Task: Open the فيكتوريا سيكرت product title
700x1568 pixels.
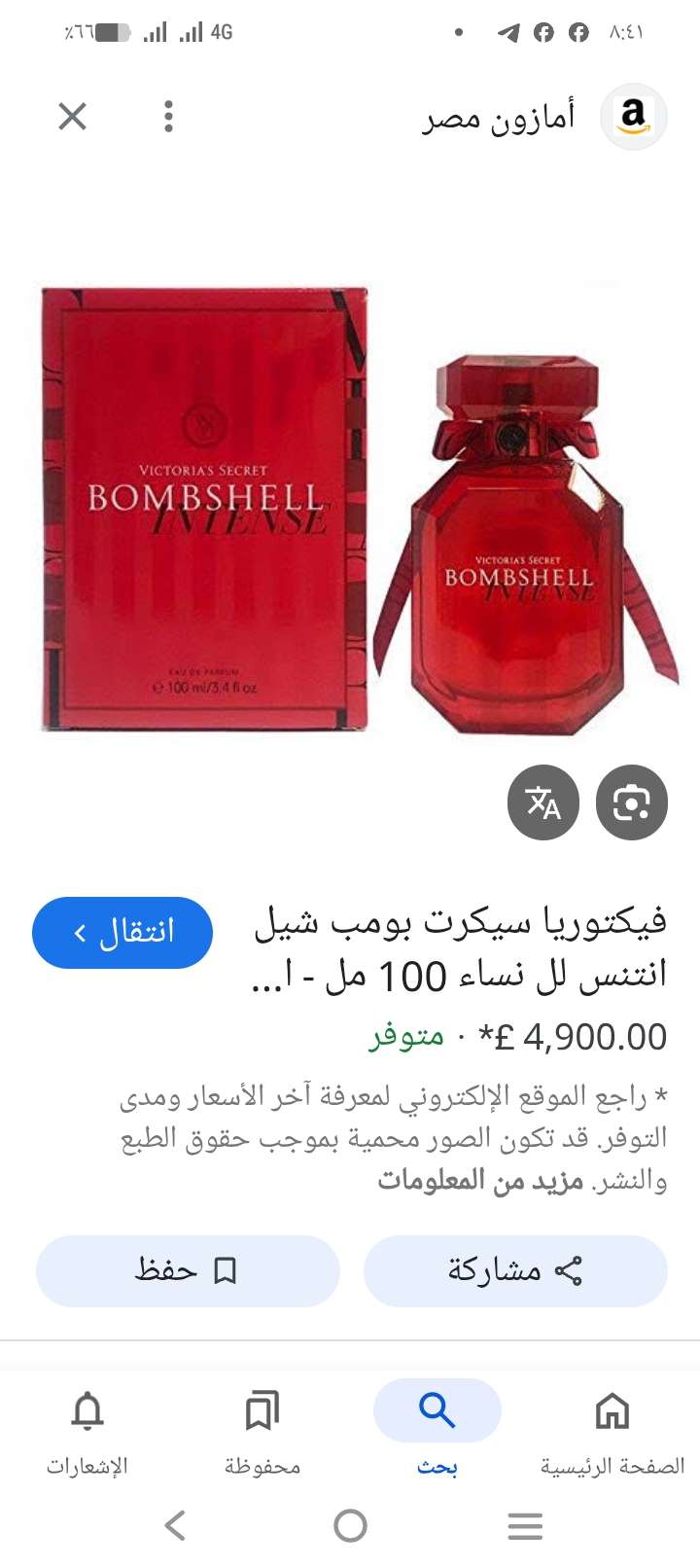Action: coord(459,947)
